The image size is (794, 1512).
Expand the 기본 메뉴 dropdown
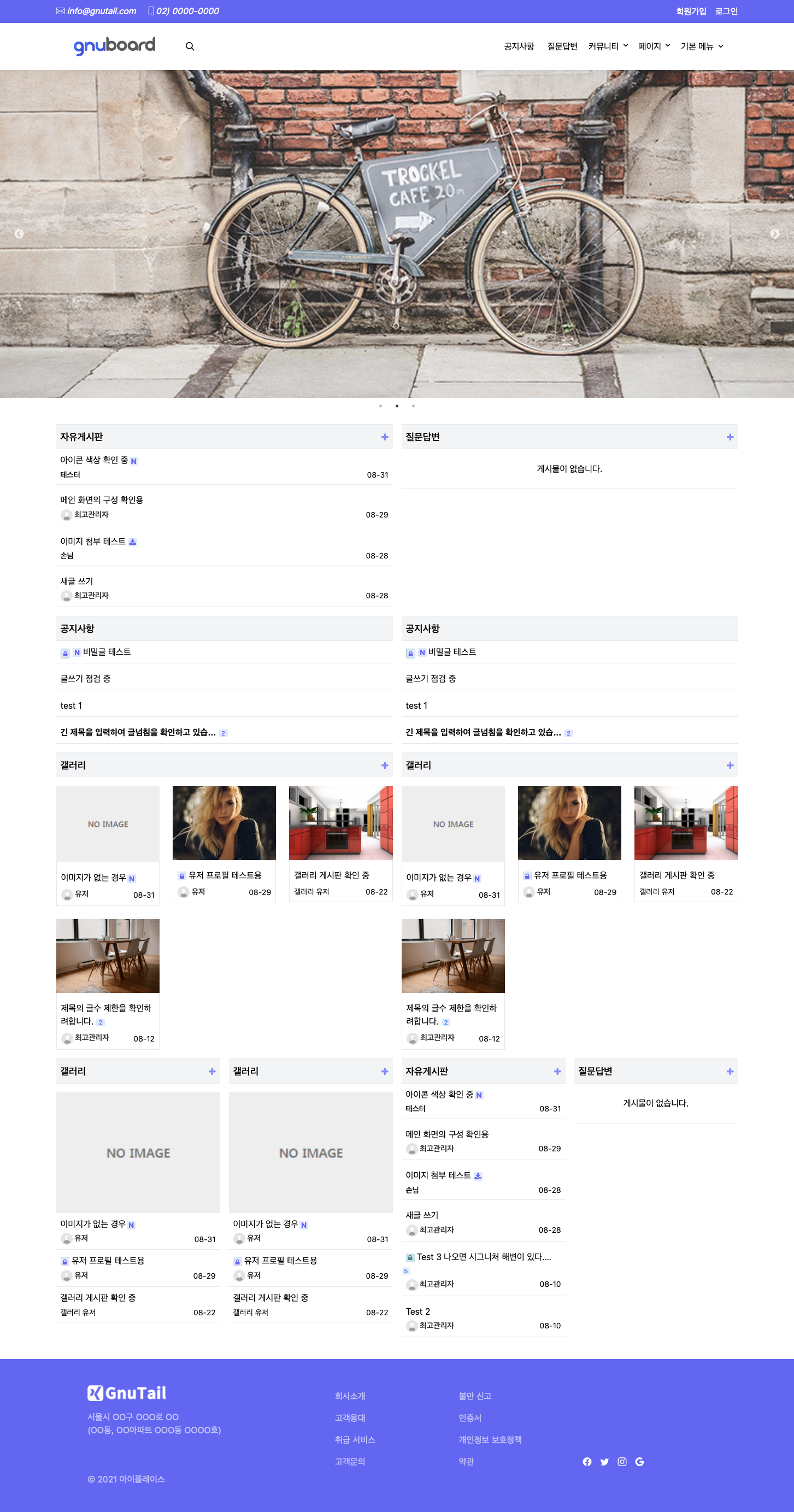[701, 46]
